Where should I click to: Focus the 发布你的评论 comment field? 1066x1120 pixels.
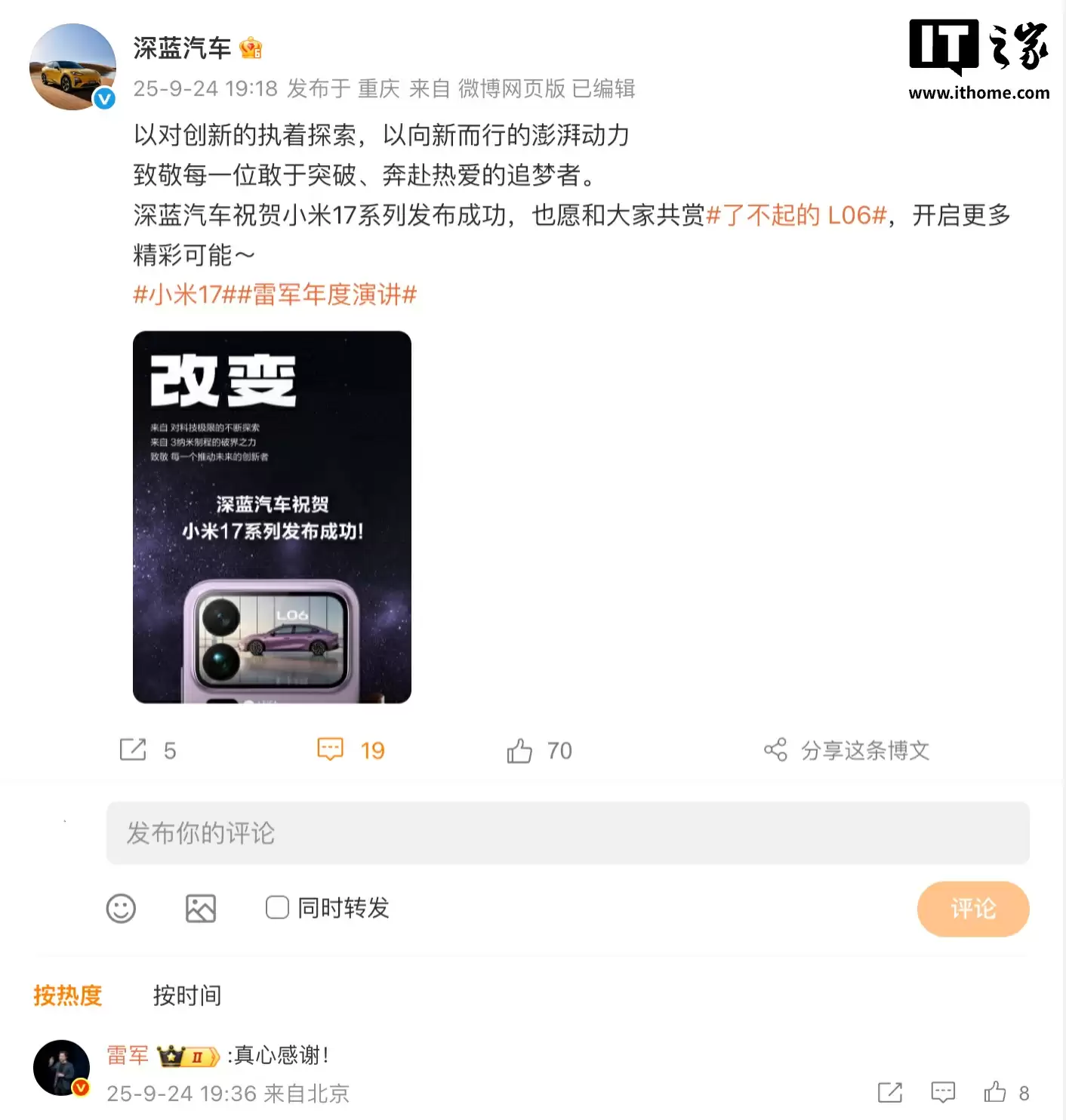click(x=568, y=833)
